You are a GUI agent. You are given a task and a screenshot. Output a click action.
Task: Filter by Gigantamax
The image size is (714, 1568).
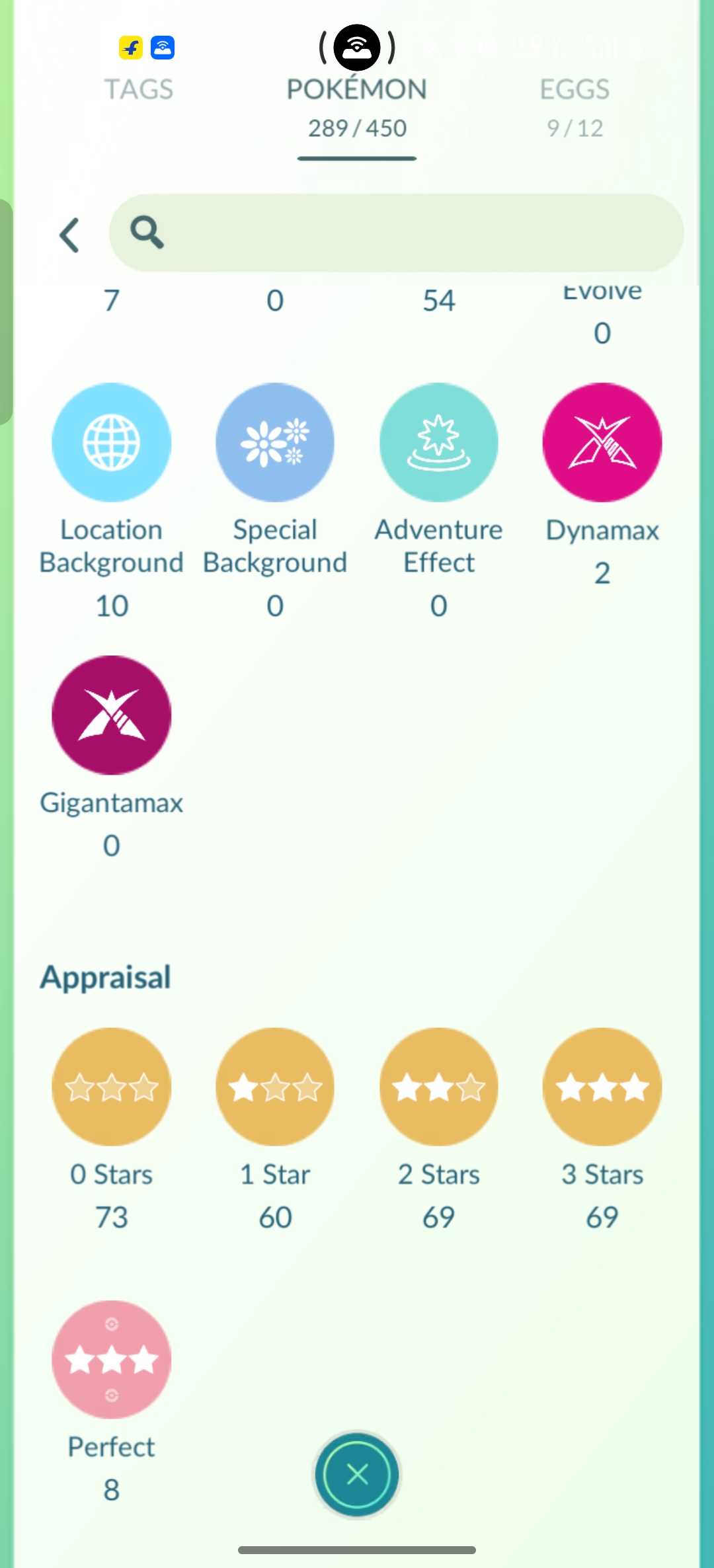coord(111,715)
